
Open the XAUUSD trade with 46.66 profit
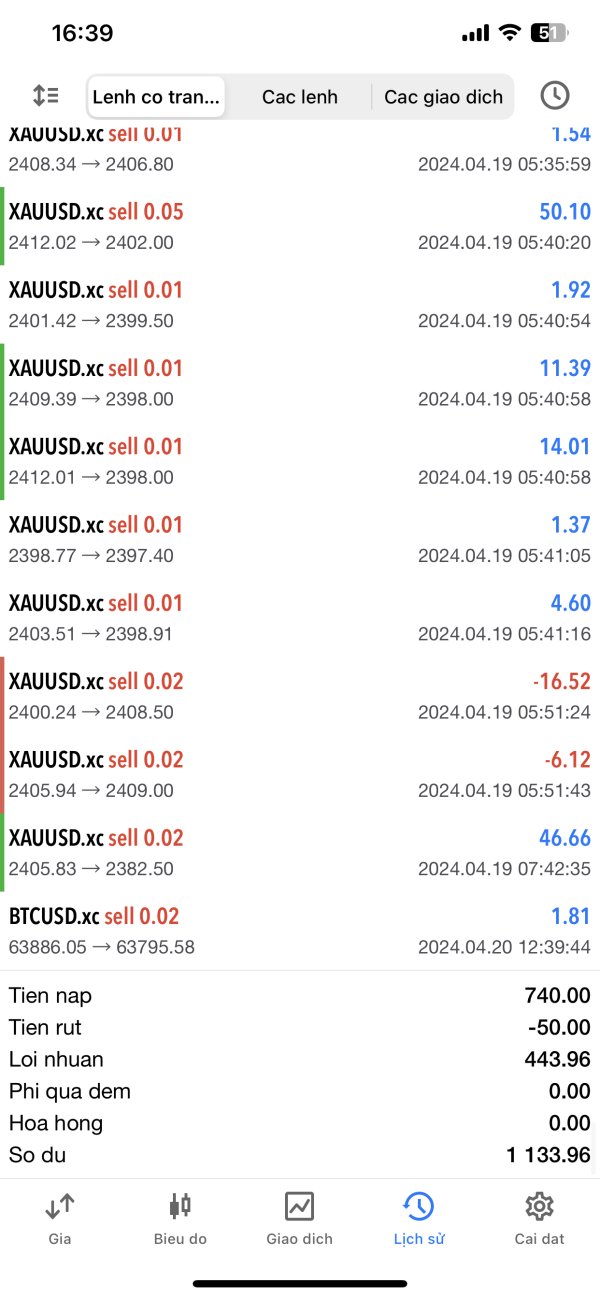300,852
